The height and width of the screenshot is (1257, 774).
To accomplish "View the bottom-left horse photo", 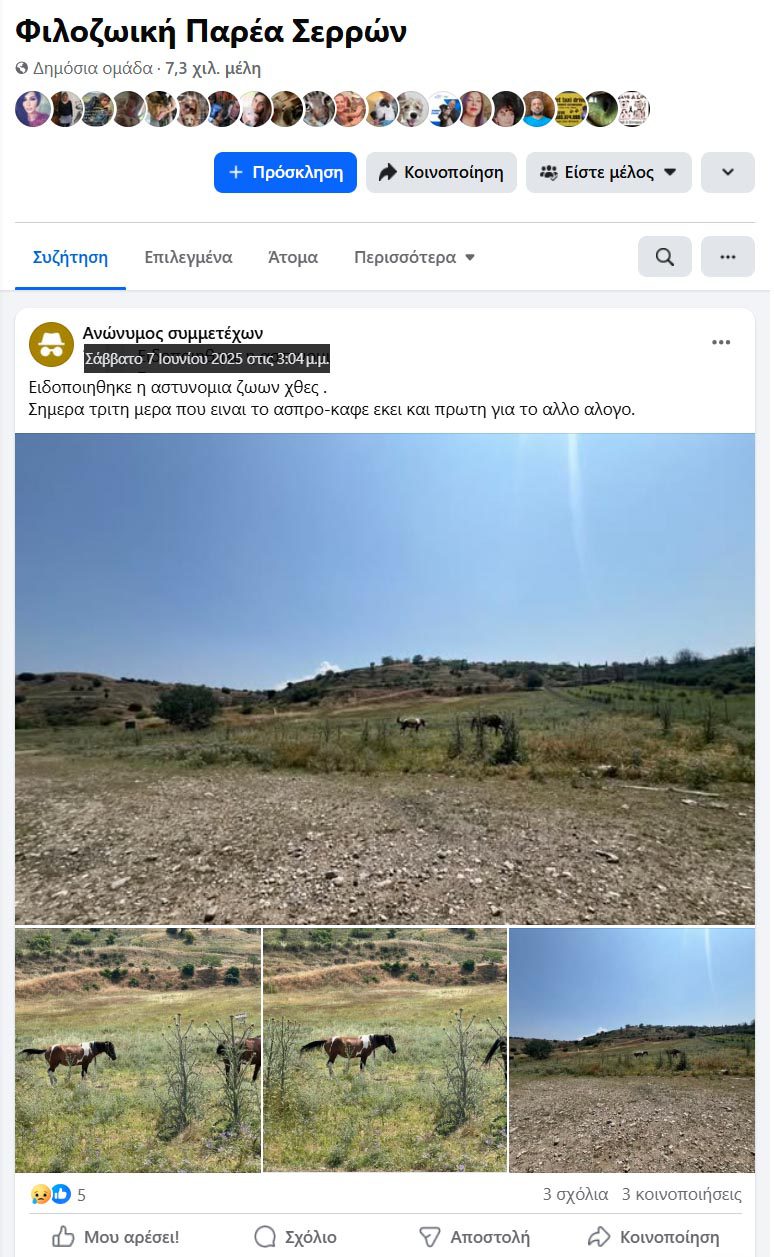I will tap(138, 1049).
